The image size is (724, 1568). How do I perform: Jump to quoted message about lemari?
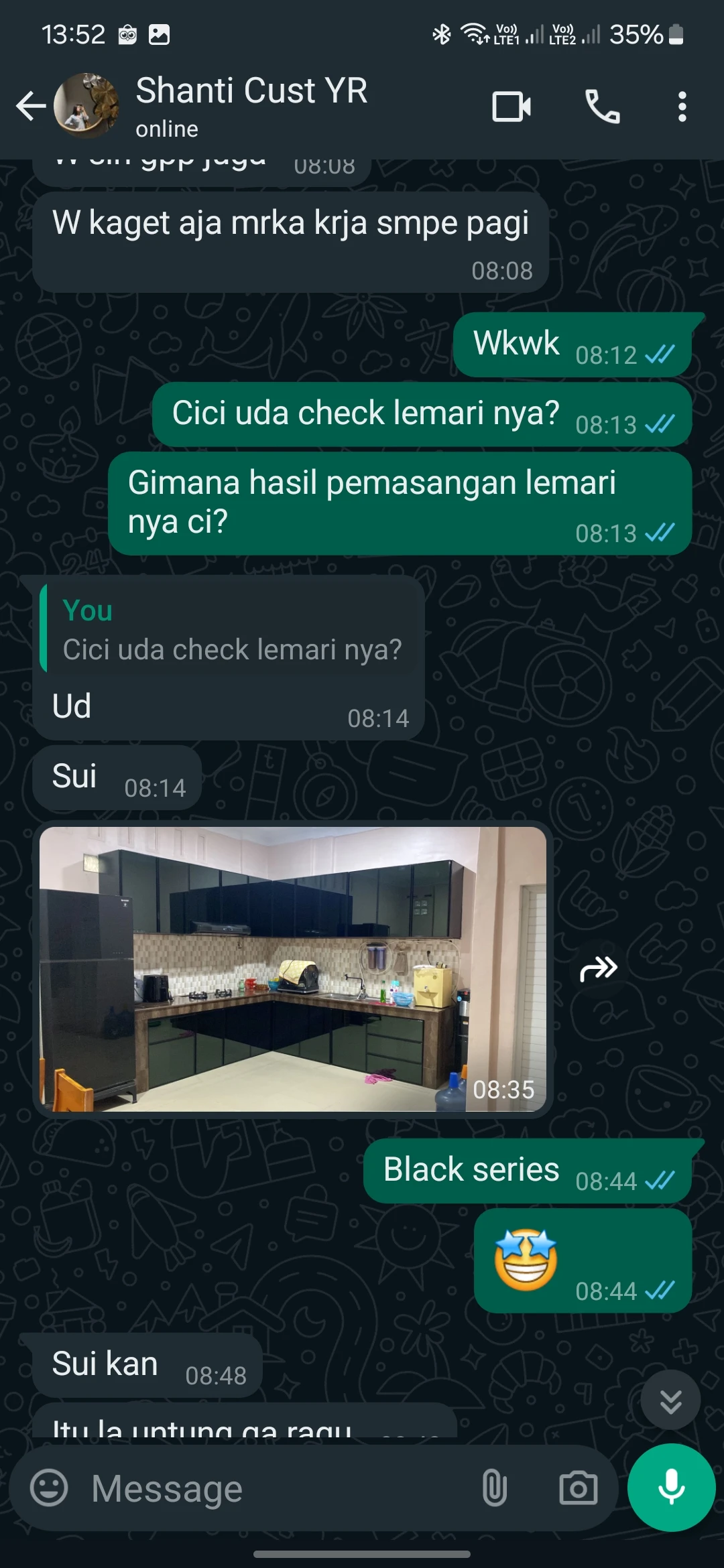point(228,629)
